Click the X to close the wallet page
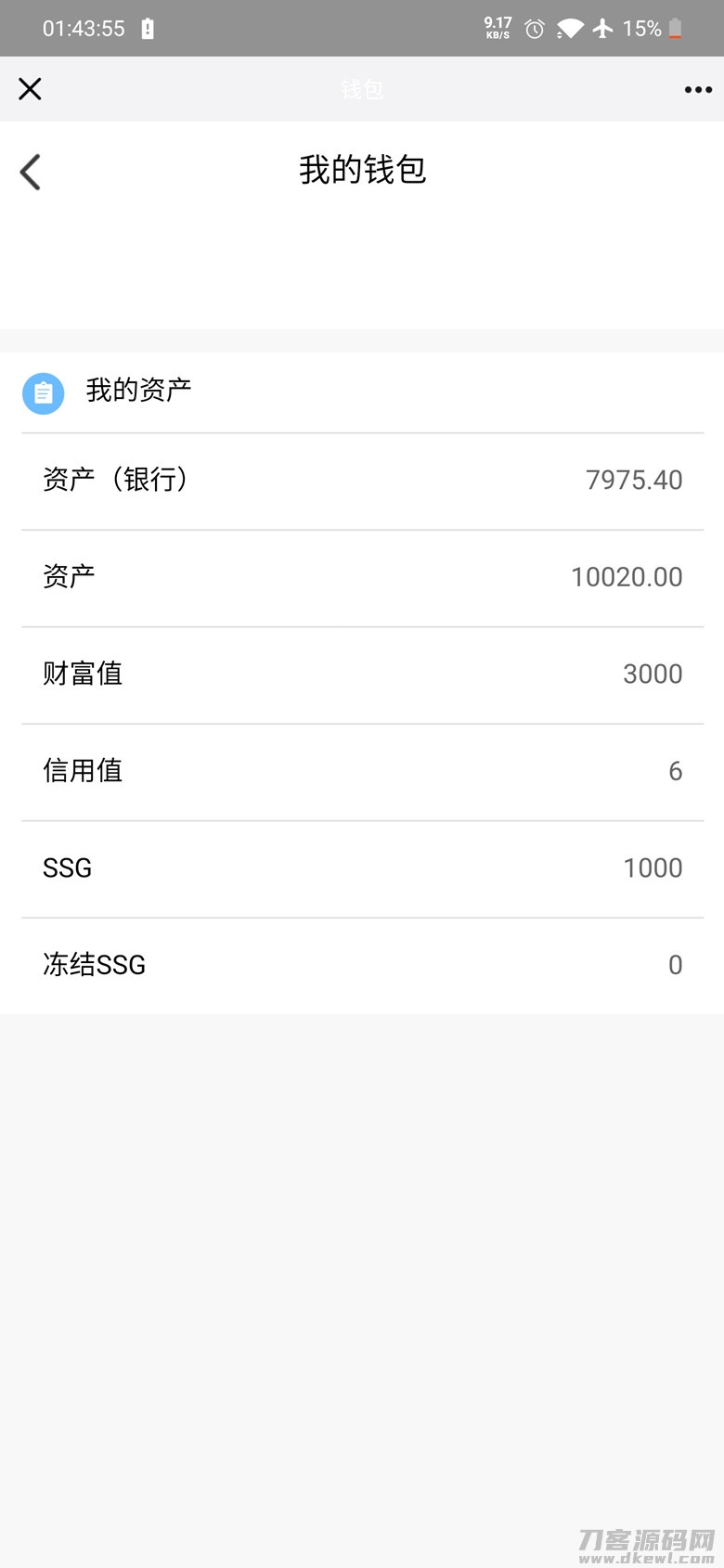The image size is (724, 1568). 30,88
